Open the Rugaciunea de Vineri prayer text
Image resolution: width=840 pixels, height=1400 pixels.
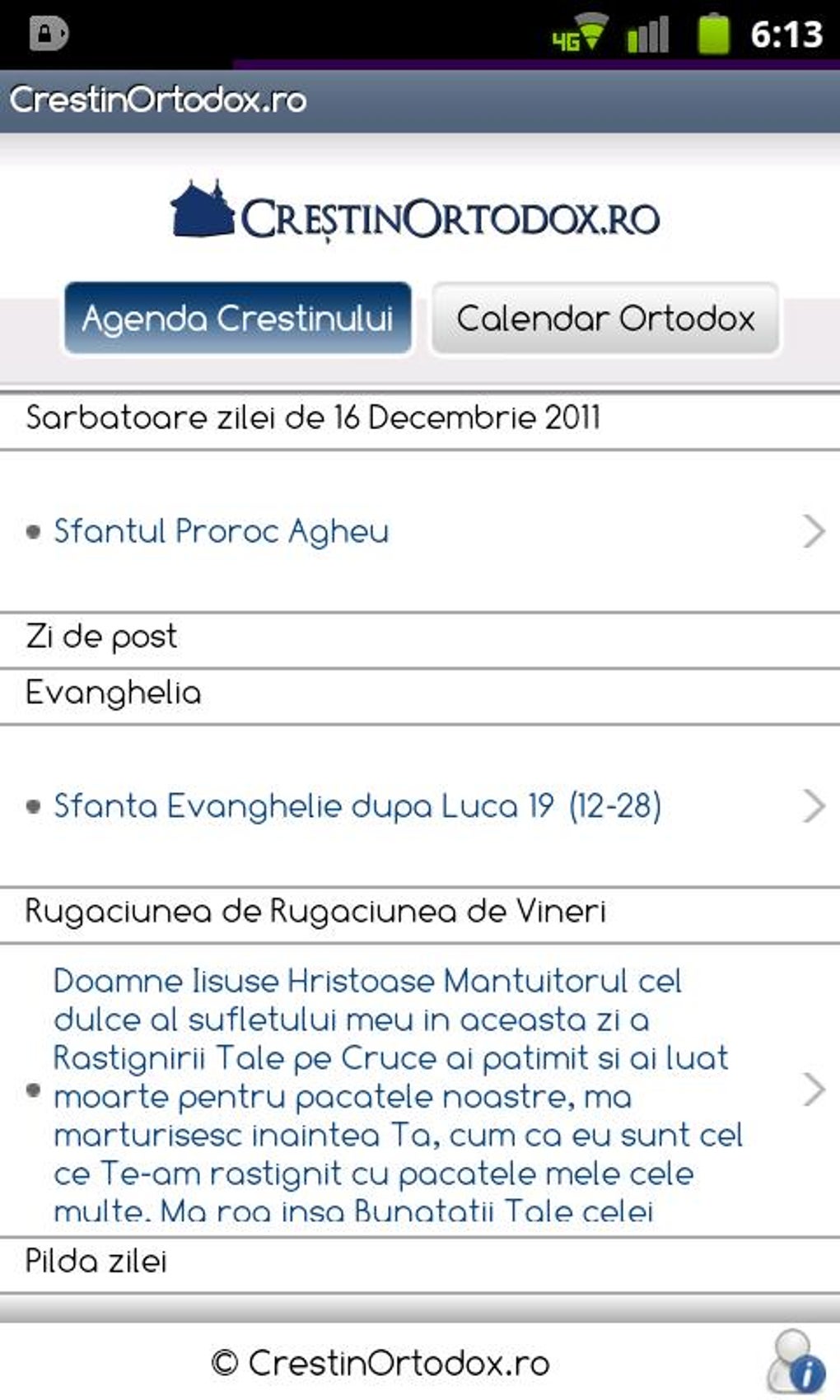[420, 1090]
